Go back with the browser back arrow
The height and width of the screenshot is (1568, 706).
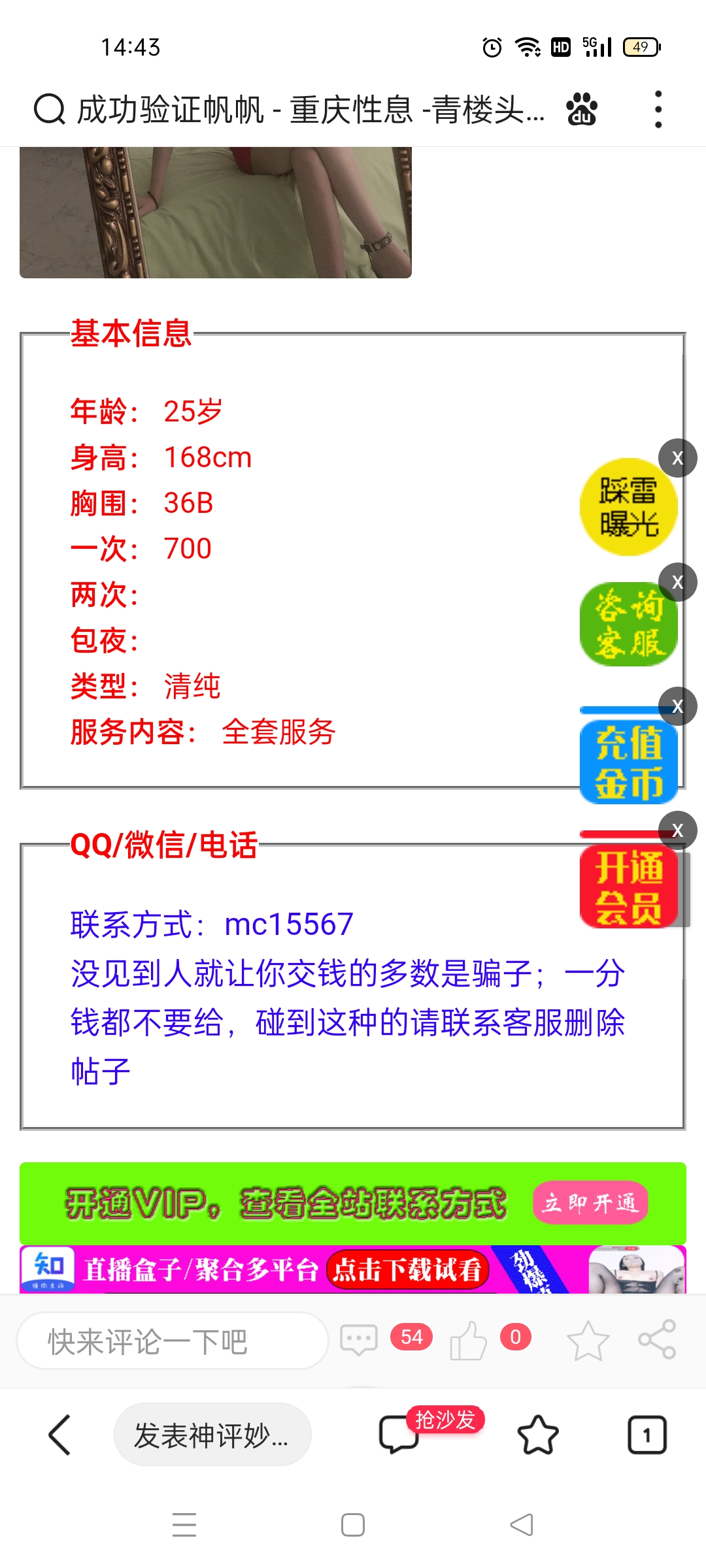pyautogui.click(x=59, y=1435)
